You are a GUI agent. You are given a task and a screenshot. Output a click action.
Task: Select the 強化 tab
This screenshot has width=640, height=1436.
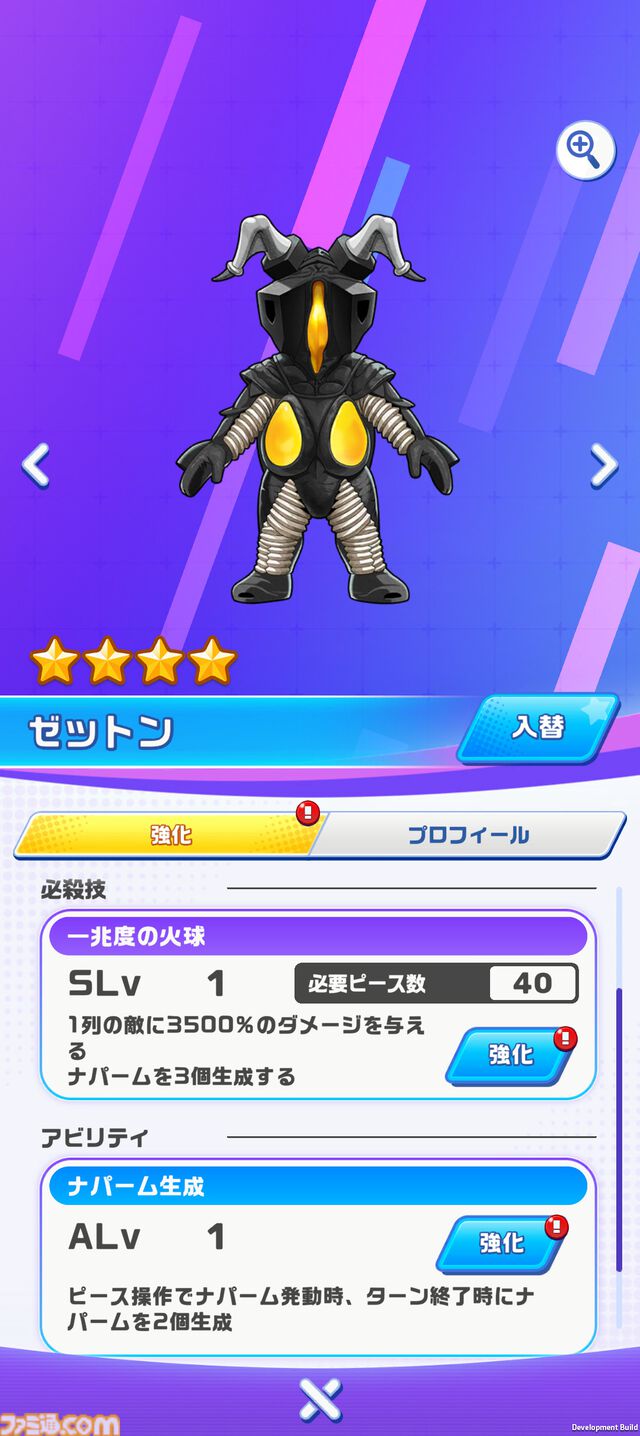[170, 835]
